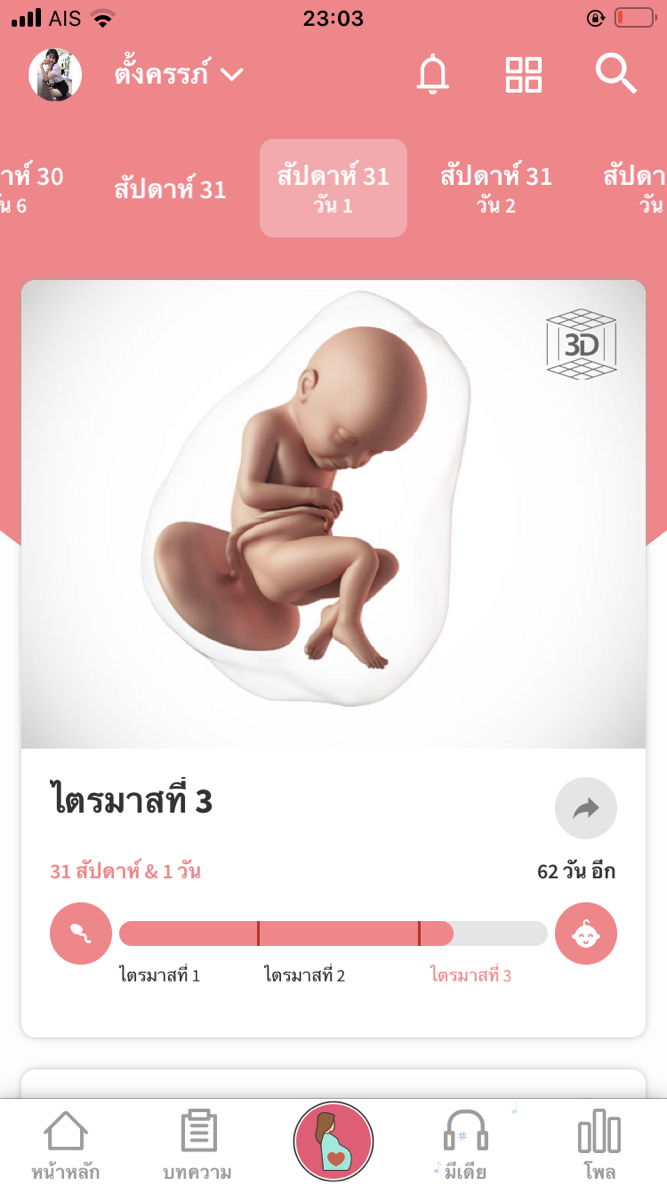Open the search magnifier
The width and height of the screenshot is (667, 1186).
(615, 74)
